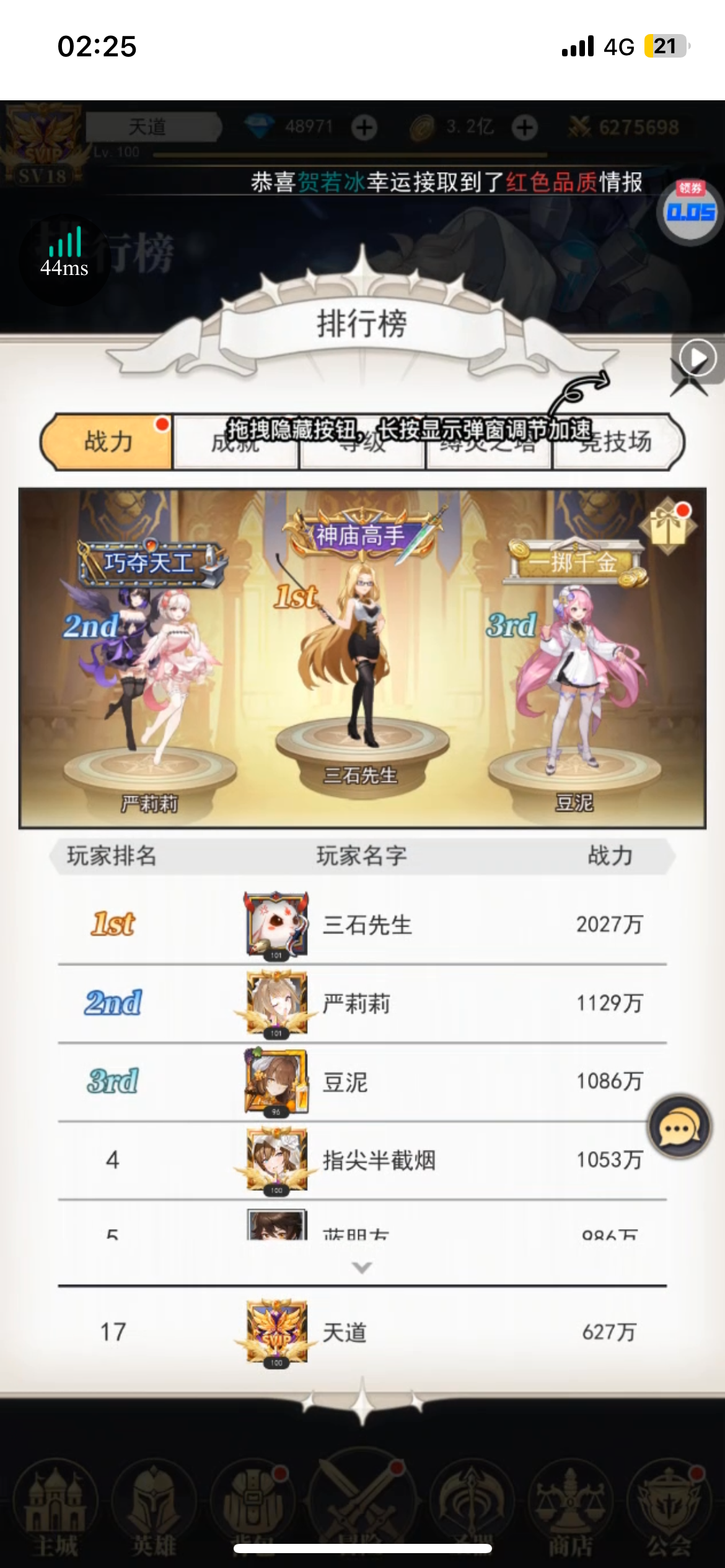The width and height of the screenshot is (725, 1568).
Task: Open the 44ms network latency floating widget
Action: (64, 259)
